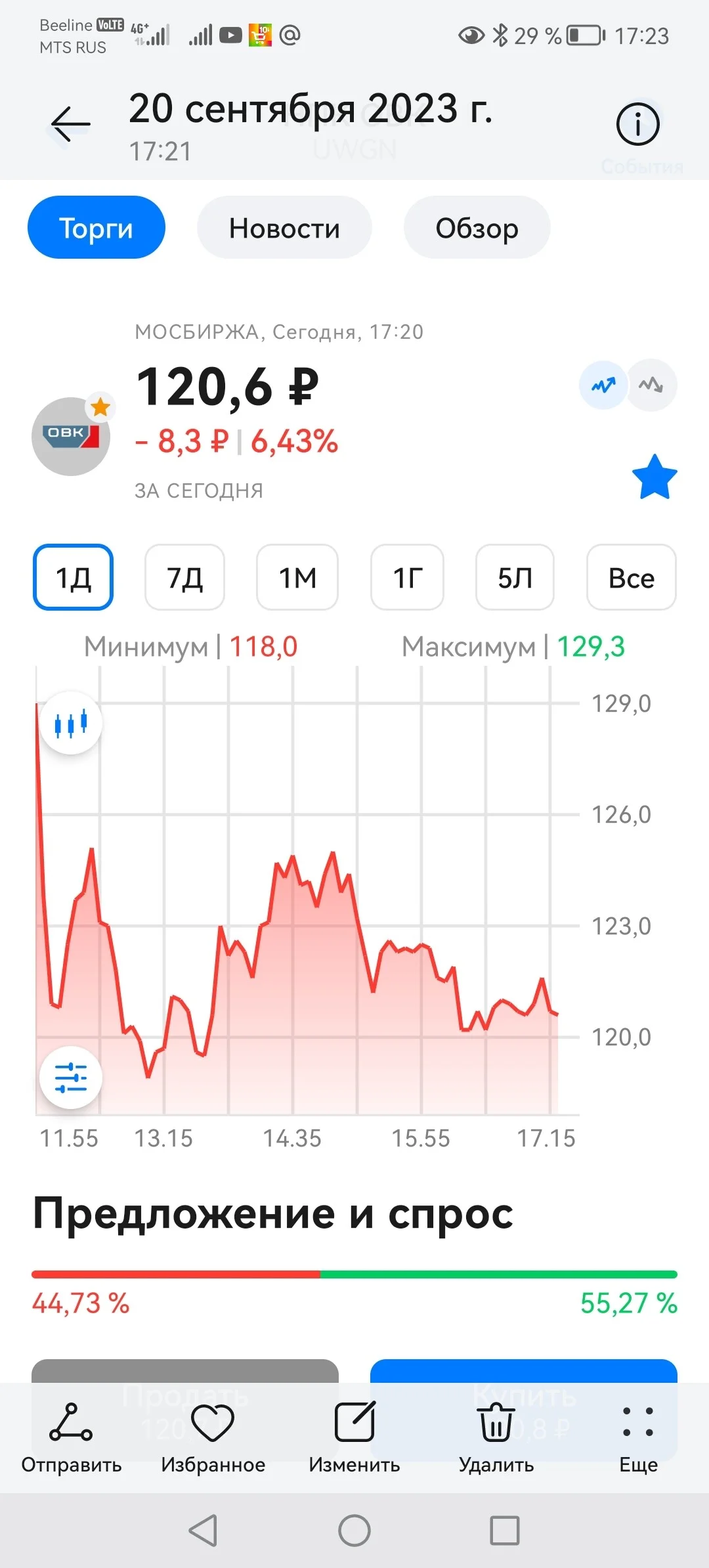Screen dimensions: 709x1568
Task: Tap the system home button
Action: coord(354,1531)
